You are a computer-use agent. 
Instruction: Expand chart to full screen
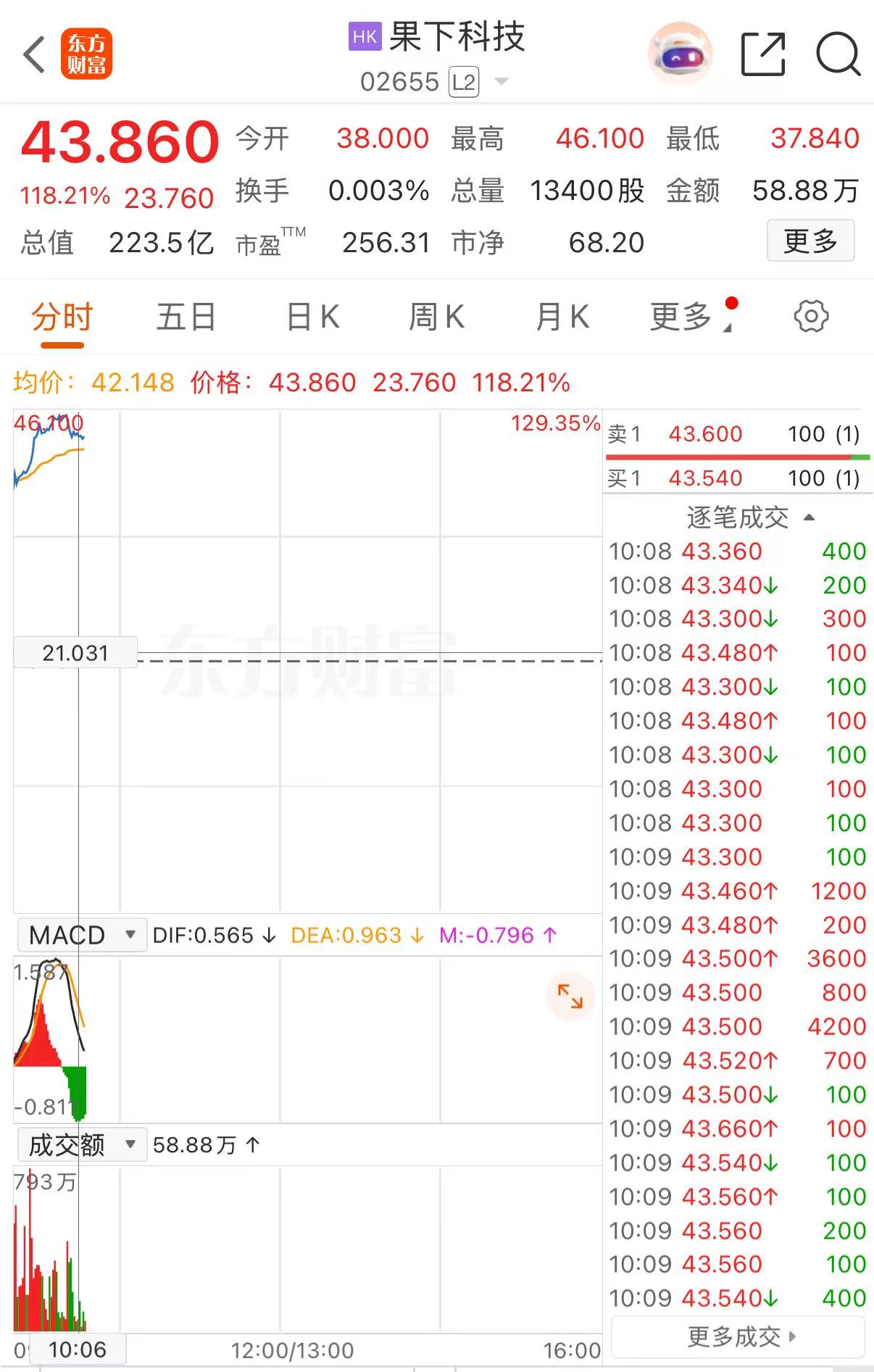(x=570, y=996)
